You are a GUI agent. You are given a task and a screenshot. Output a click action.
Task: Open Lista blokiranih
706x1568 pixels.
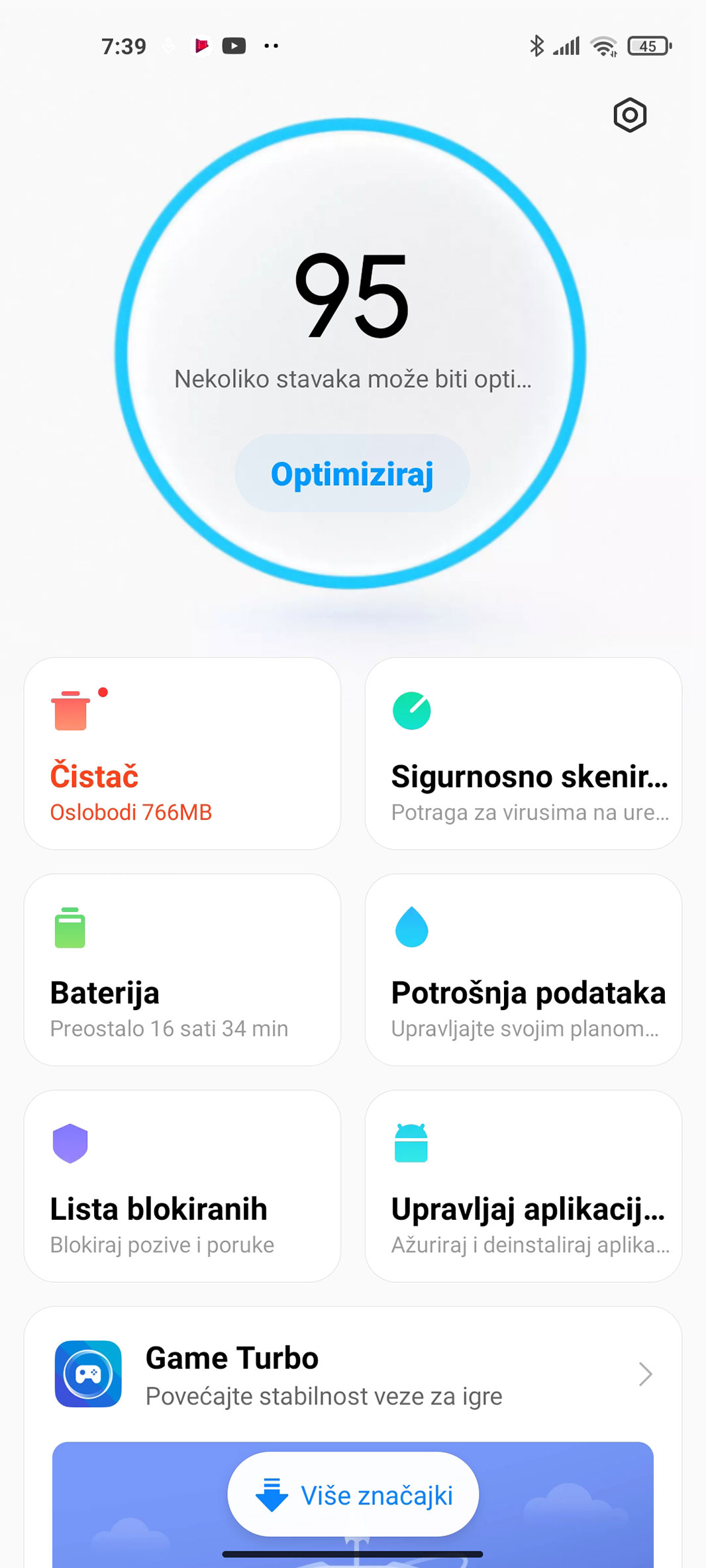182,1186
